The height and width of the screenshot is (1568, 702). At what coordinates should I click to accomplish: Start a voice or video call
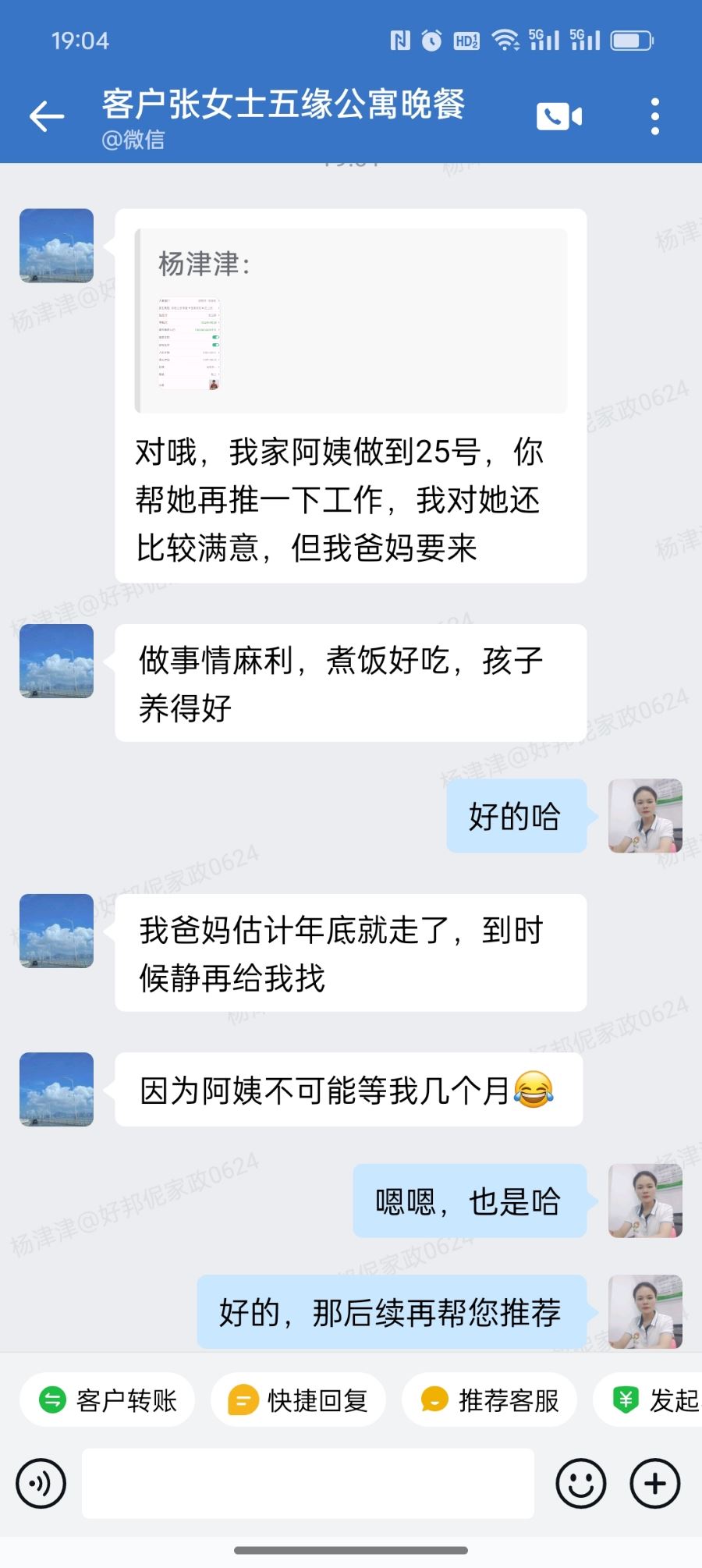click(x=558, y=116)
